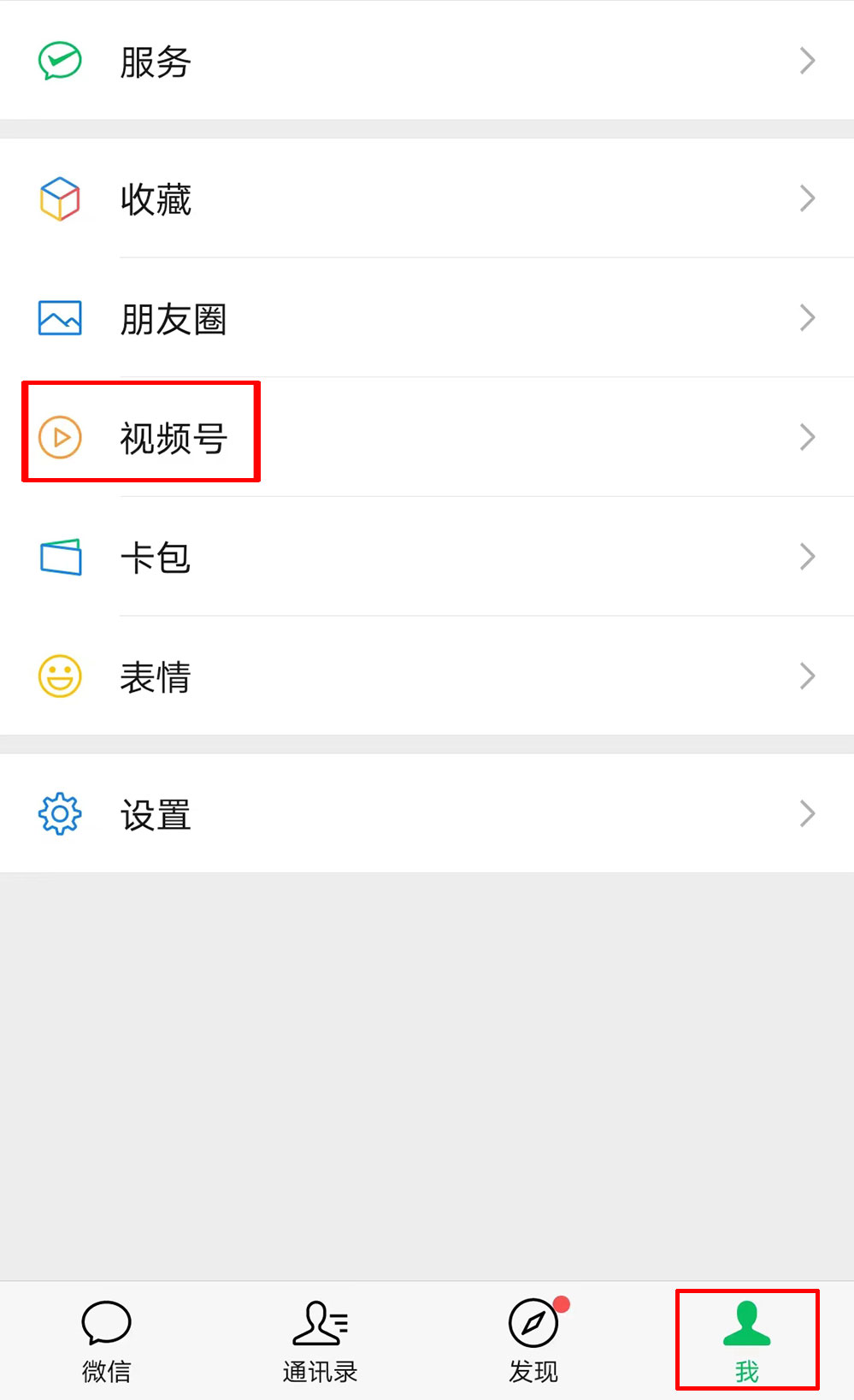Image resolution: width=854 pixels, height=1400 pixels.
Task: Open 收藏 favorites
Action: [x=427, y=198]
